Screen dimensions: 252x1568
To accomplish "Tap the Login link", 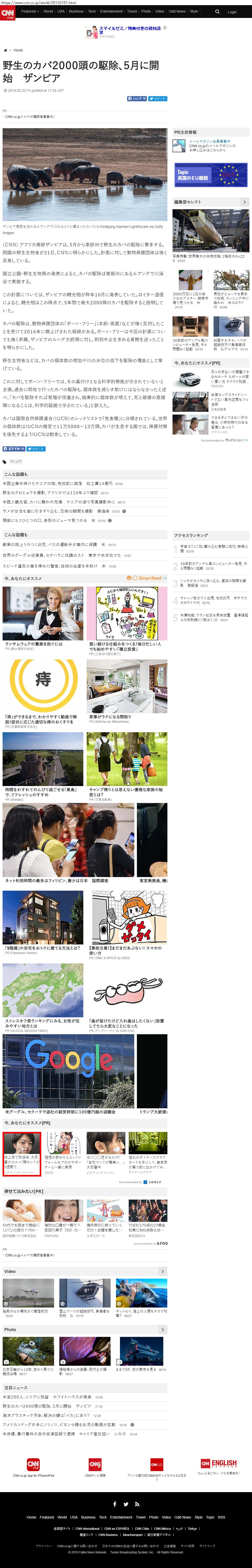I will tap(232, 12).
